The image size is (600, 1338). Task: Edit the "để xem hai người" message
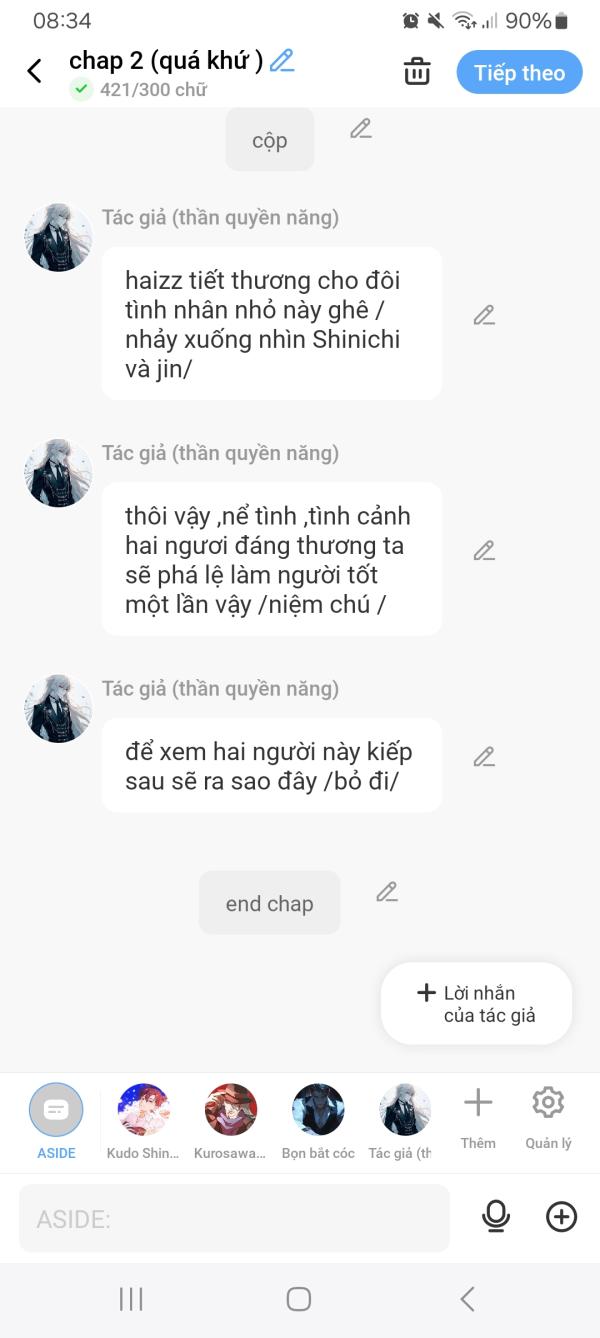coord(484,757)
